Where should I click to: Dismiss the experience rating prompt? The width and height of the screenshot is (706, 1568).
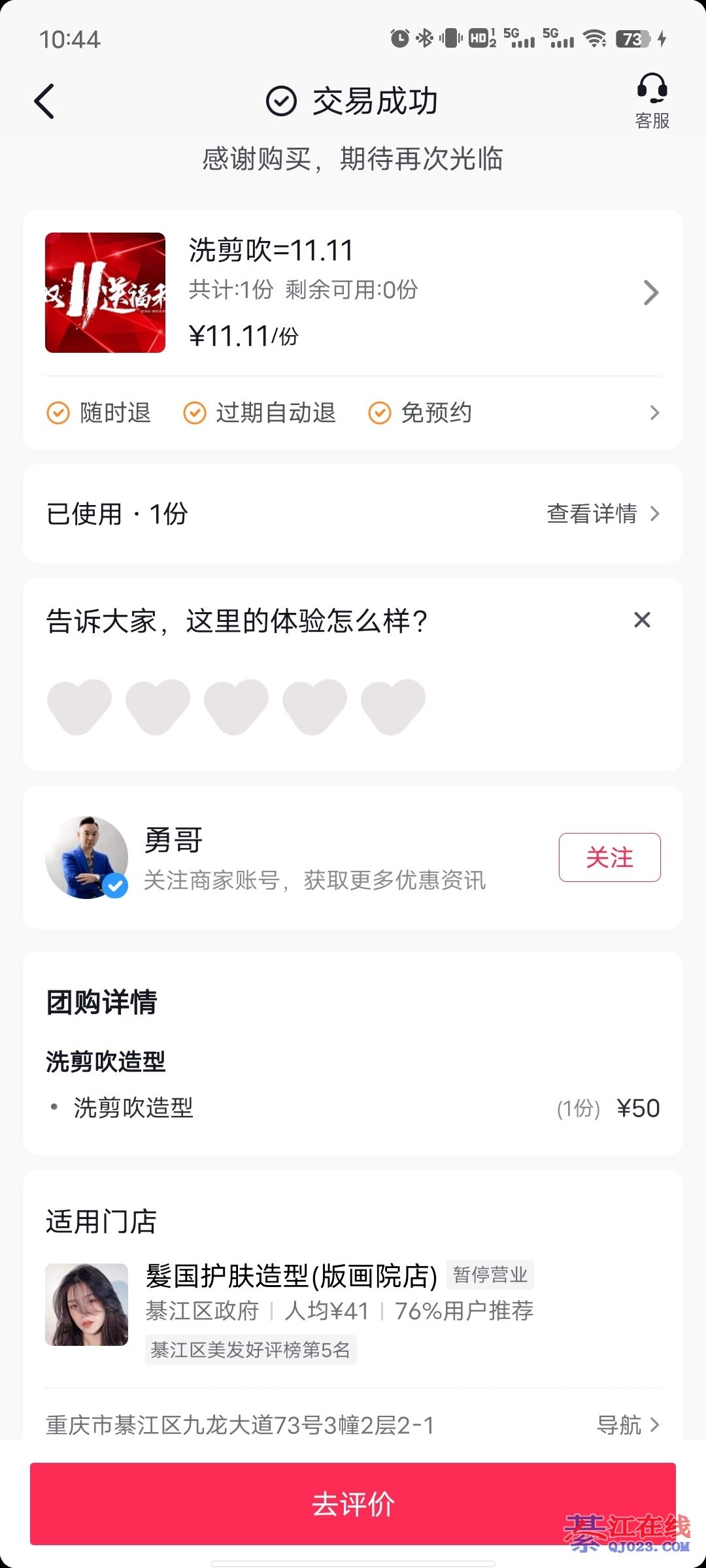[642, 620]
